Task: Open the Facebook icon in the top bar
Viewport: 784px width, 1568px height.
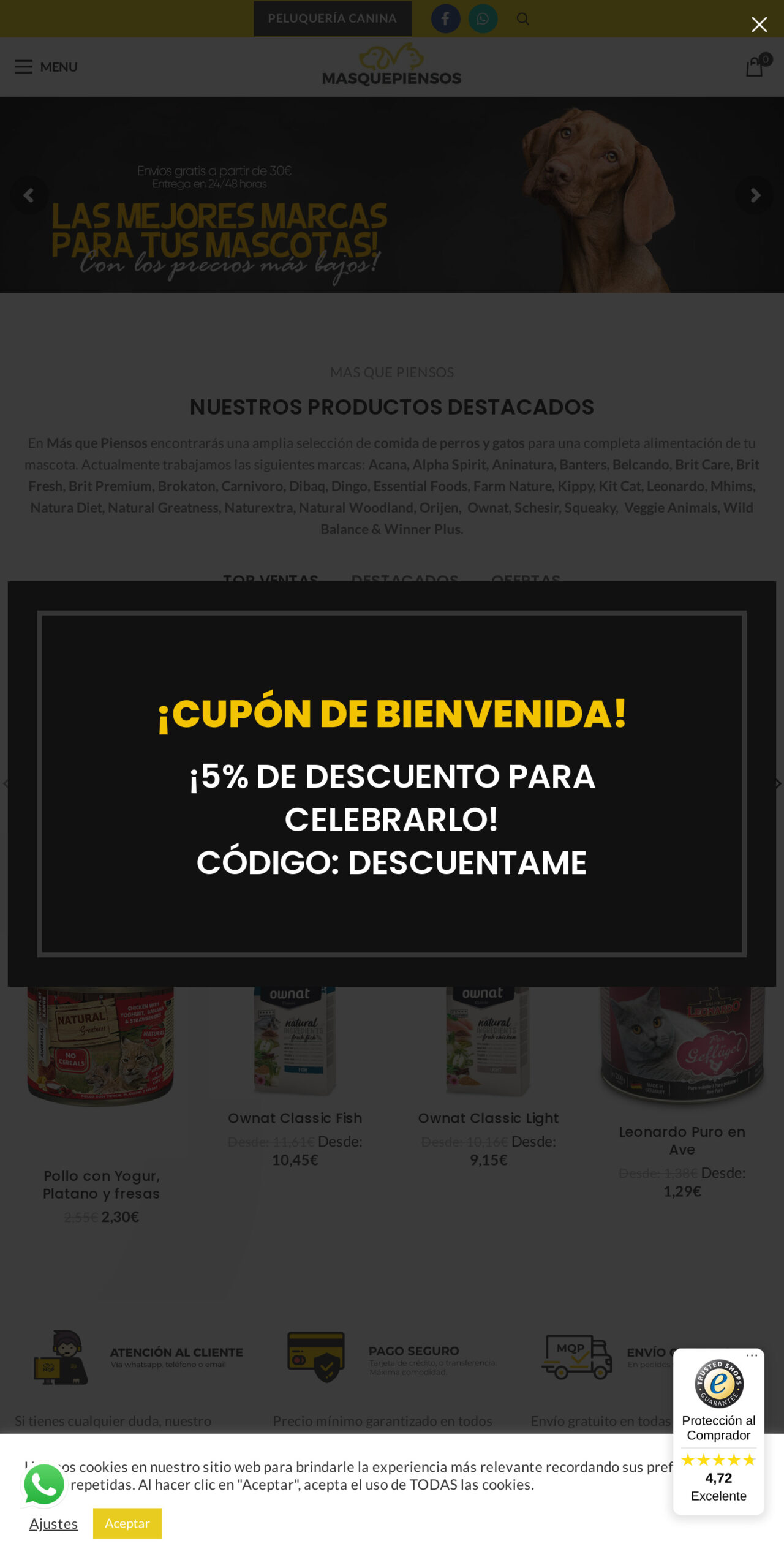Action: point(447,18)
